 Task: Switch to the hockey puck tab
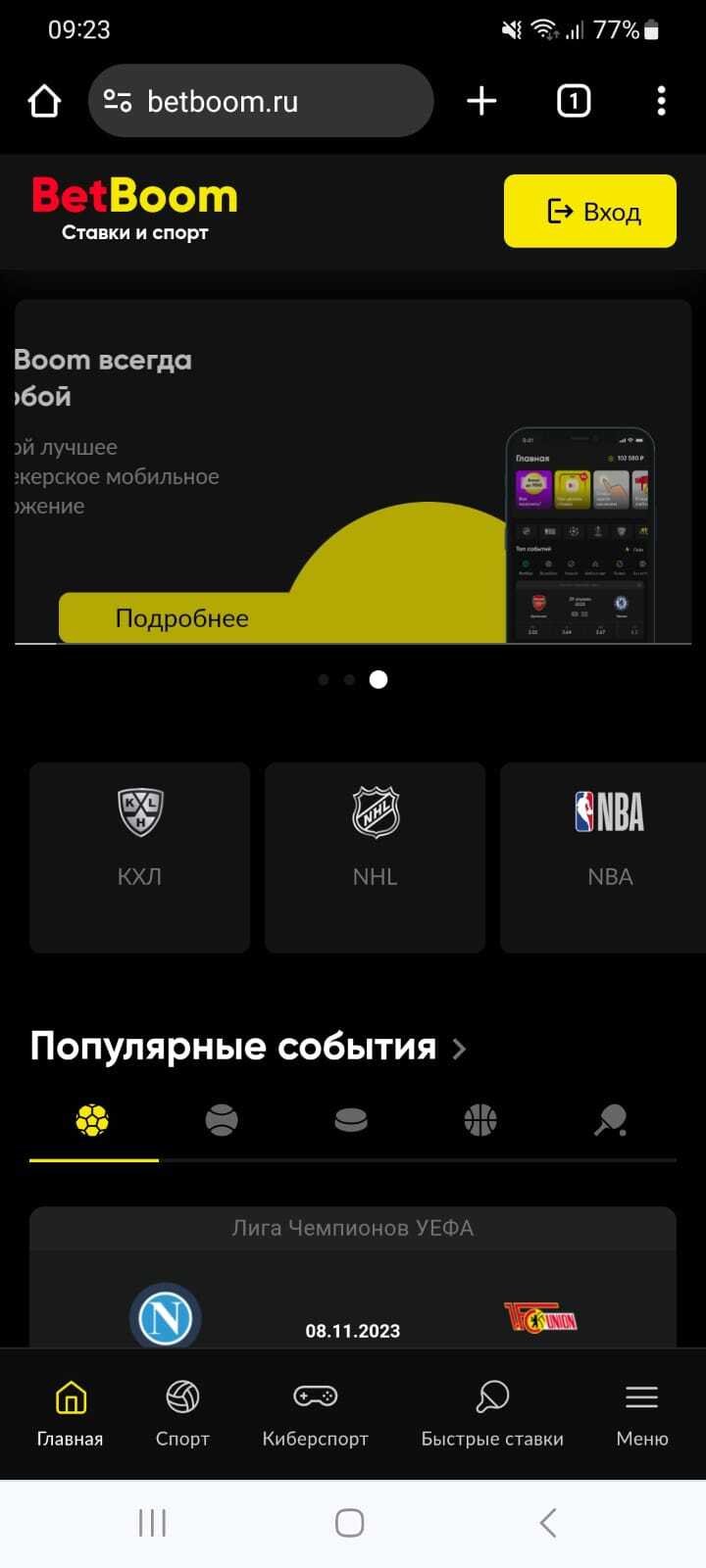(351, 1120)
